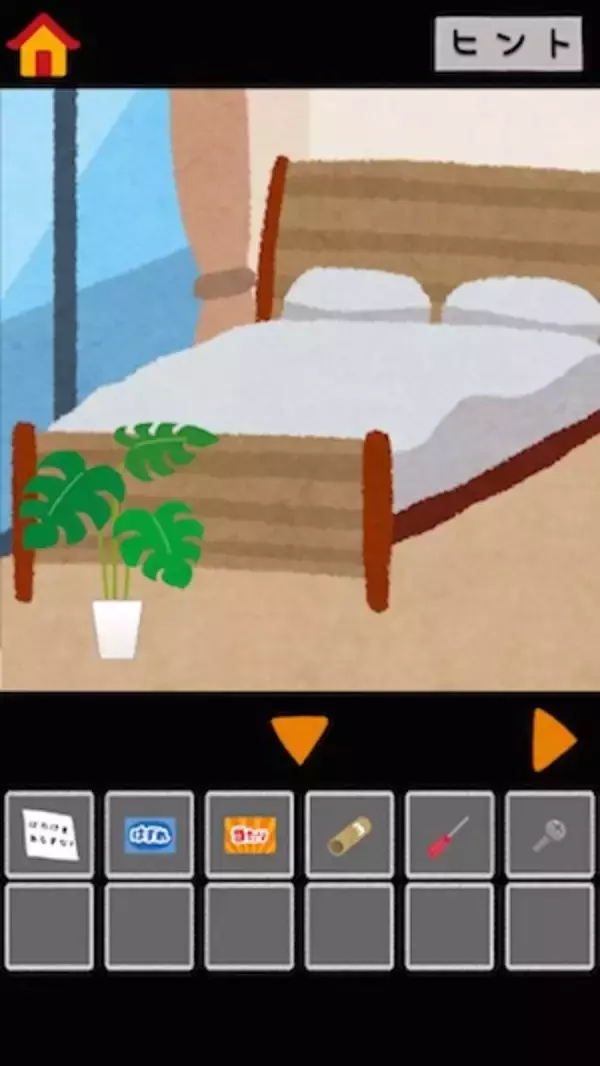Select the blue はずれ ticket item

pos(150,835)
